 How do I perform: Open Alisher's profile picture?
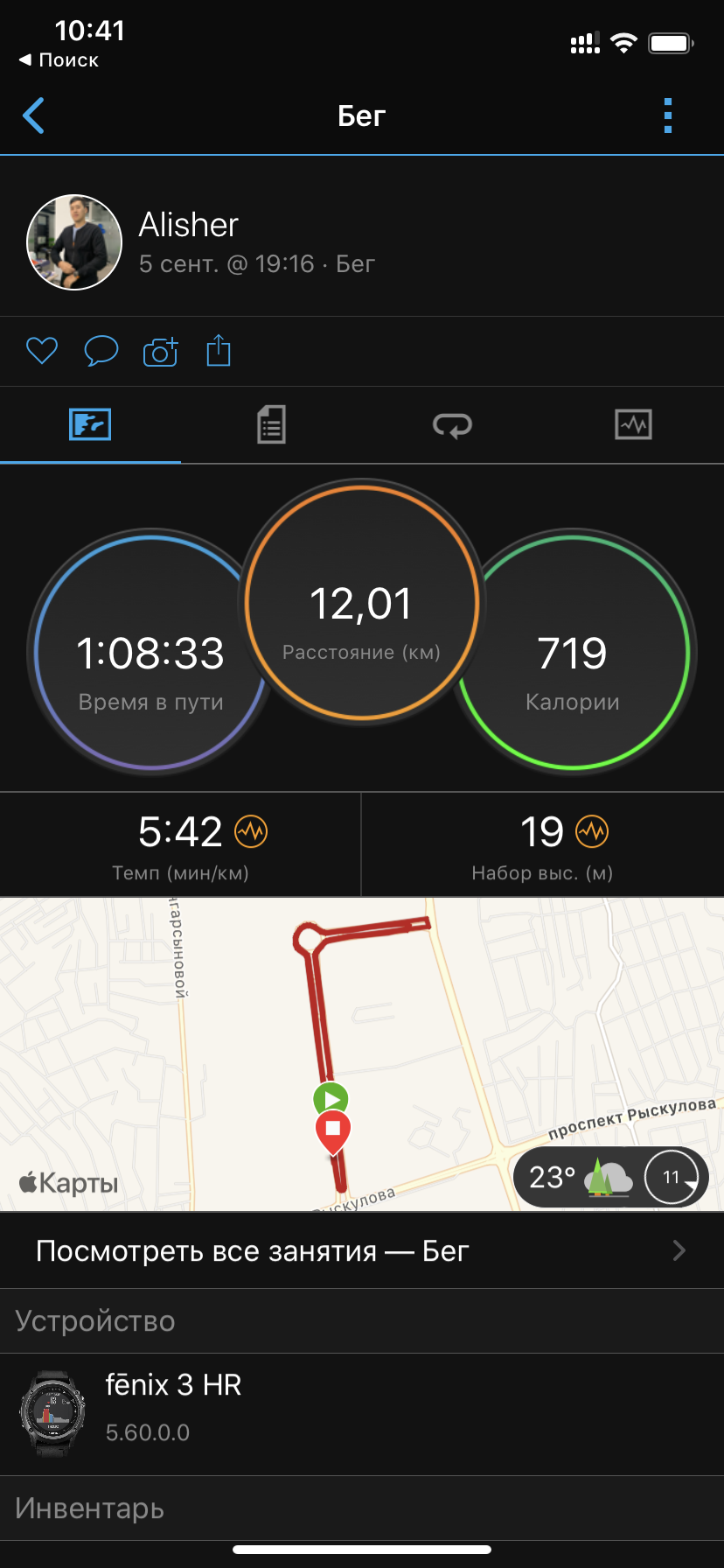[74, 242]
